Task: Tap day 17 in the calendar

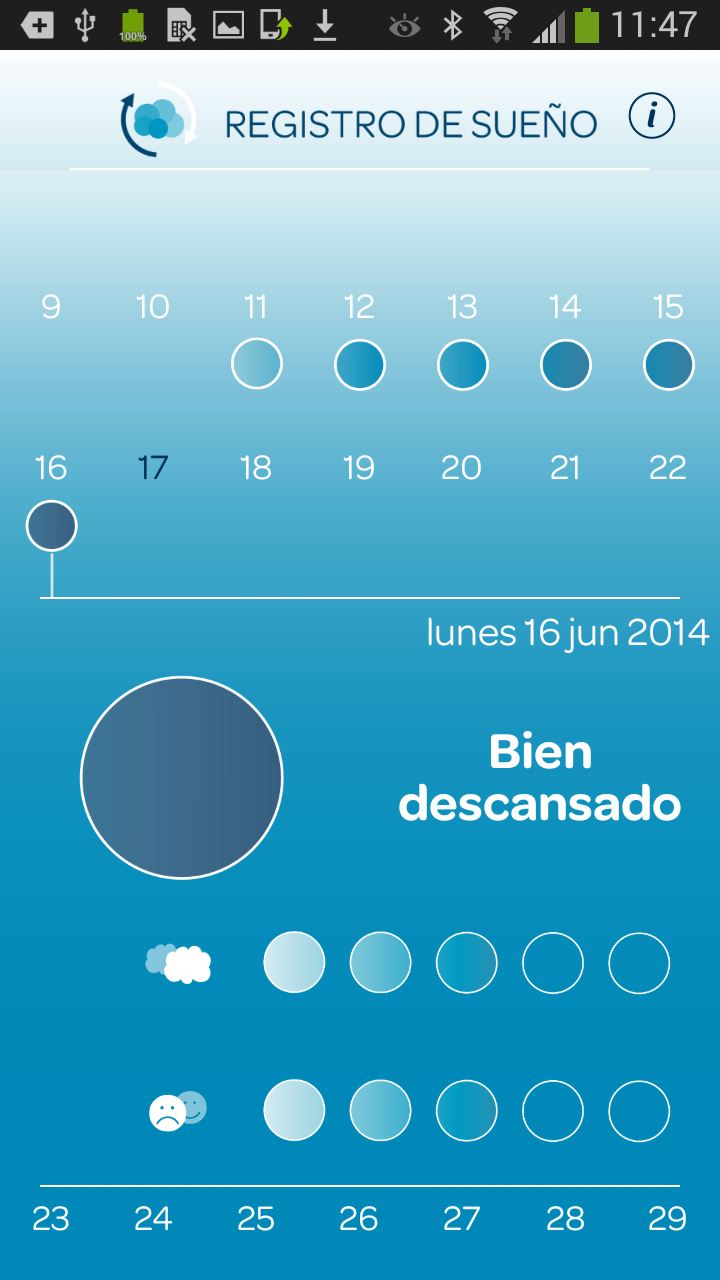Action: point(153,468)
